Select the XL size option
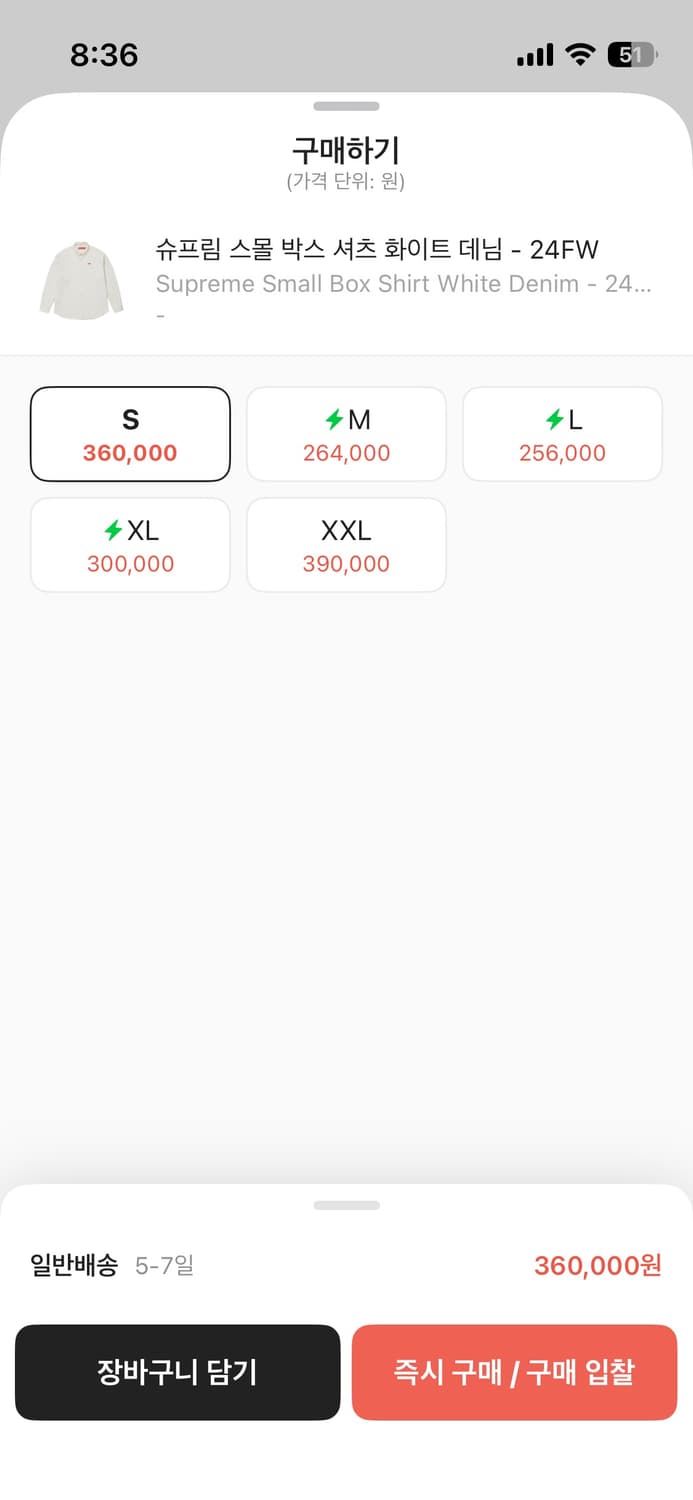The image size is (693, 1500). [x=130, y=545]
